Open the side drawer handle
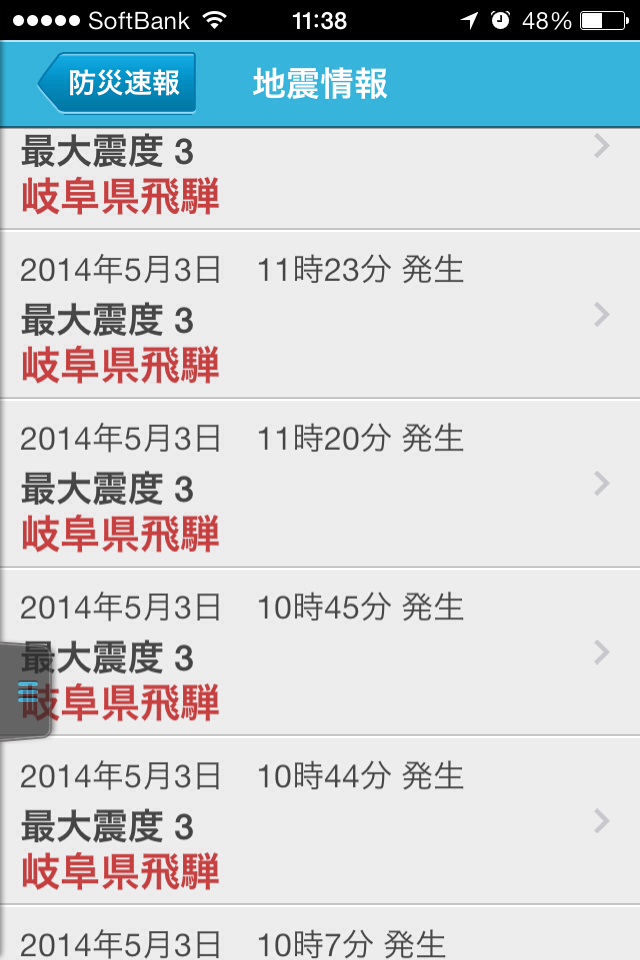 27,692
